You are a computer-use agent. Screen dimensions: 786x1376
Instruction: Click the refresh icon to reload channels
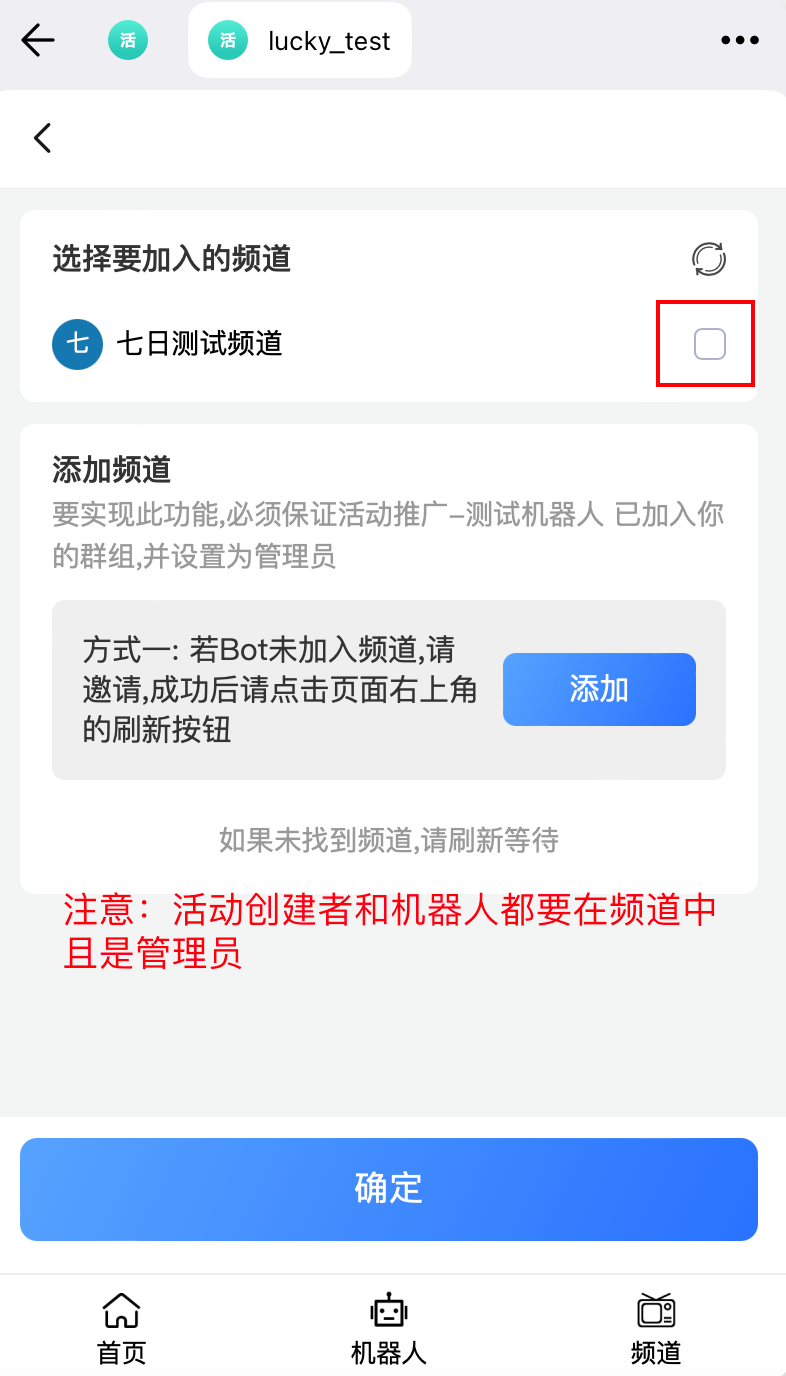click(709, 258)
